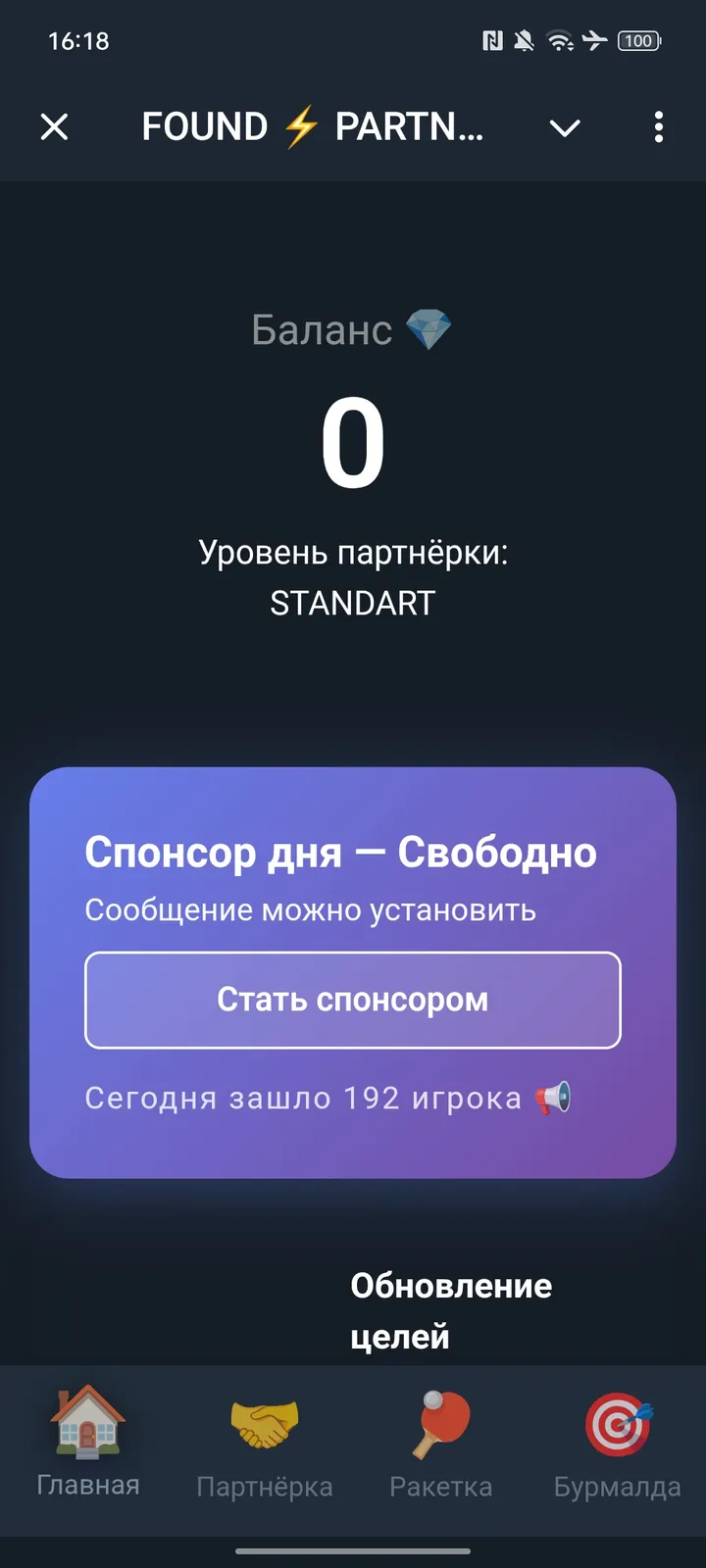The image size is (706, 1568).
Task: Click the lightning bolt in the chat title
Action: [x=301, y=125]
